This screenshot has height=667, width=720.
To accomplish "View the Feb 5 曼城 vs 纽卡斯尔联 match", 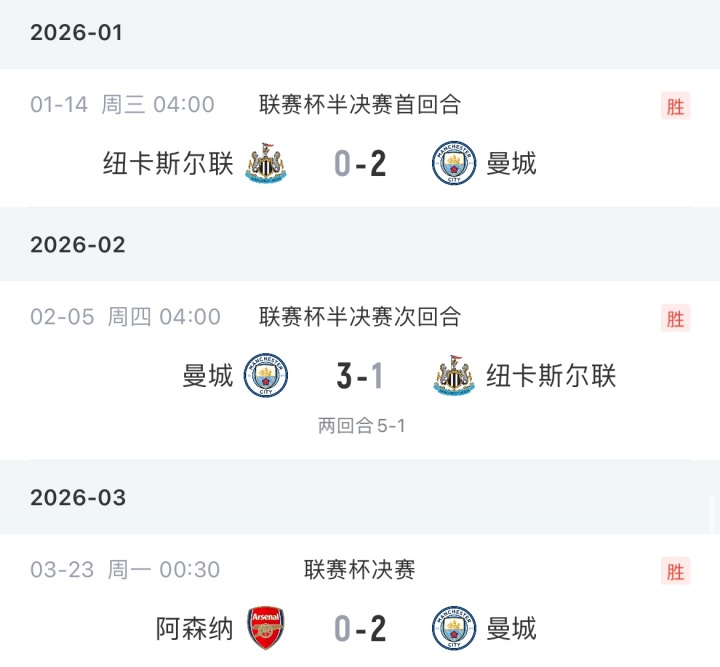I will tap(360, 376).
